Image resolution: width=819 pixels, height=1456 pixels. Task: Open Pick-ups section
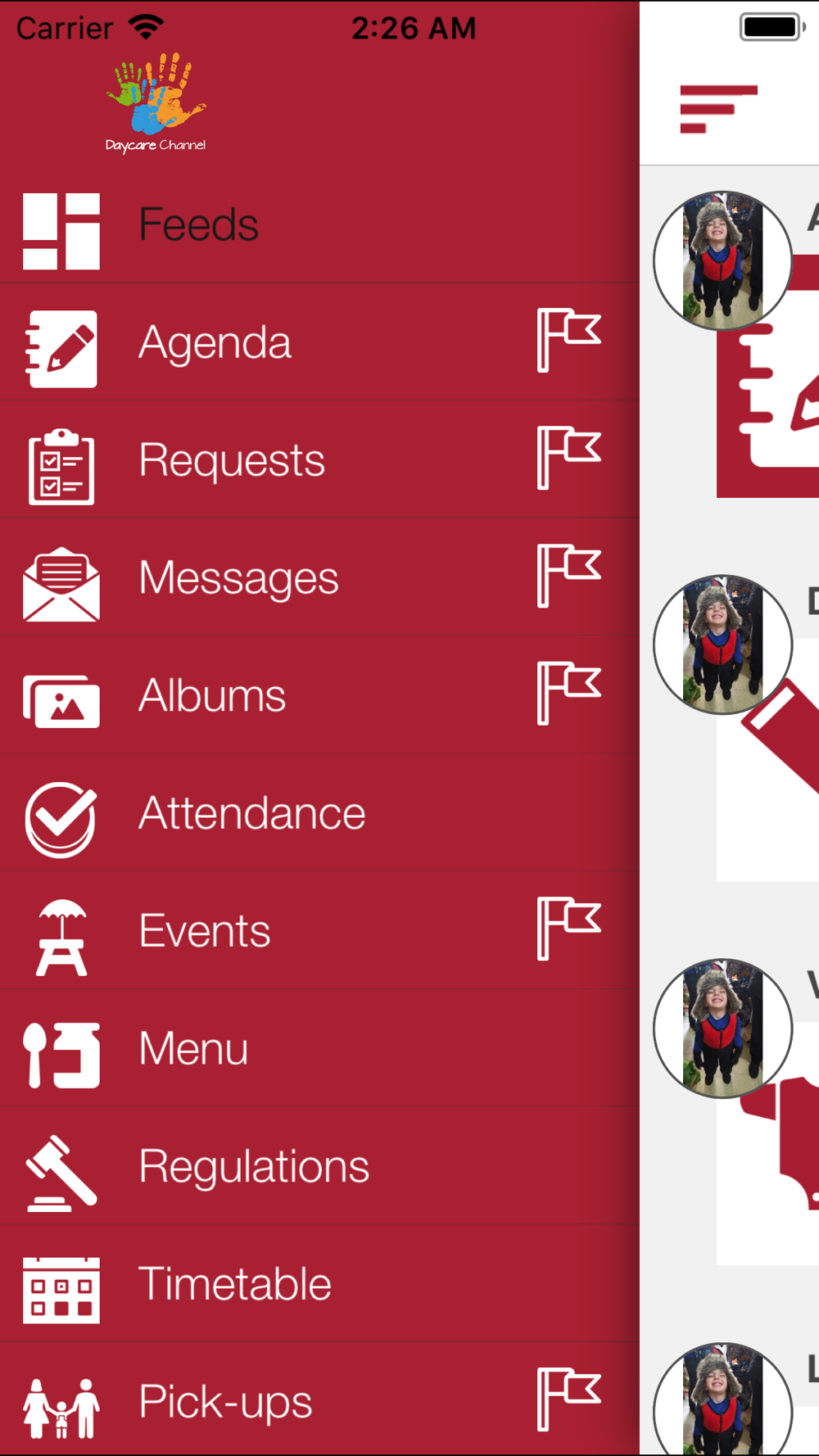(x=225, y=1402)
